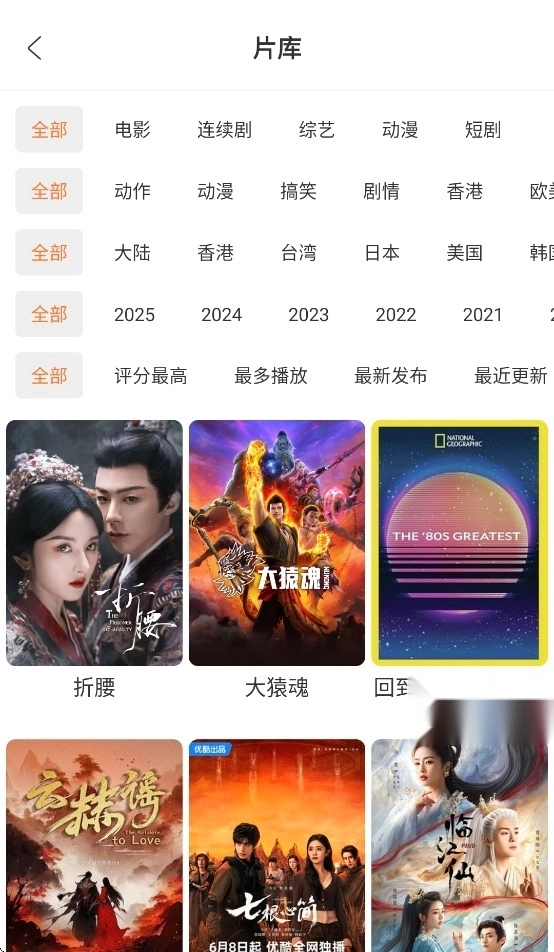Open the 折腰 drama poster
Screen dimensions: 554x952
coord(94,543)
